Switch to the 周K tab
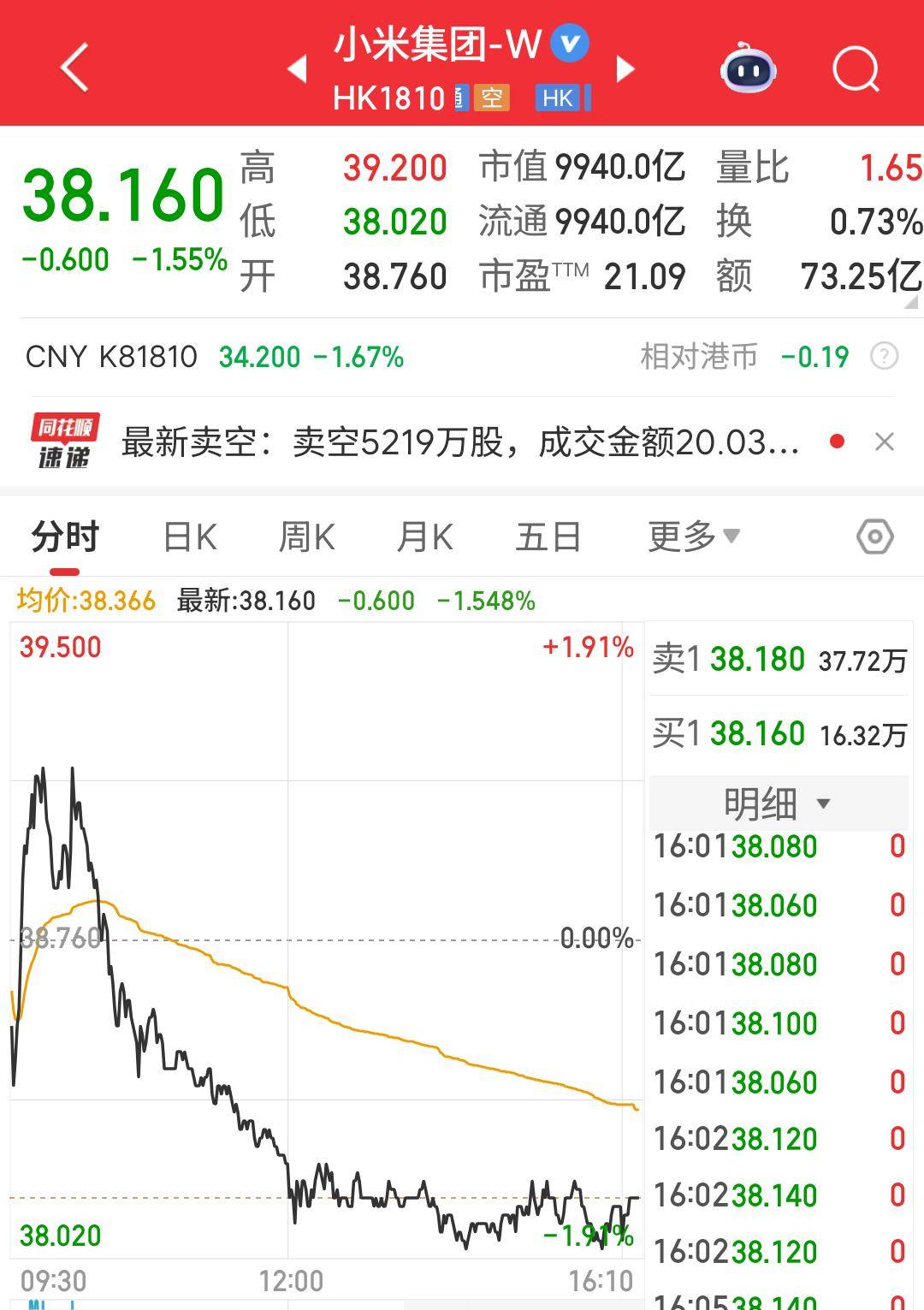This screenshot has width=924, height=1310. tap(306, 537)
